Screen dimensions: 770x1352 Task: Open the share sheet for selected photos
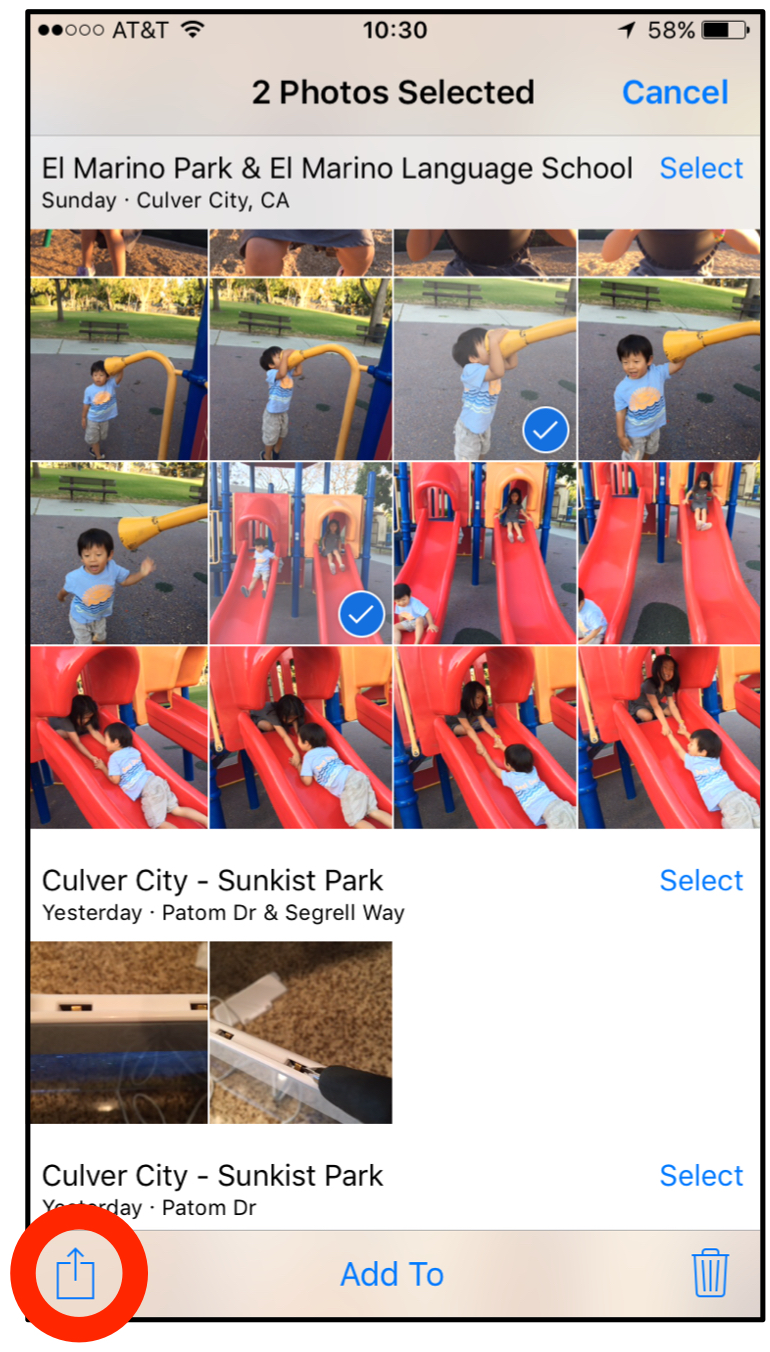[x=75, y=1274]
